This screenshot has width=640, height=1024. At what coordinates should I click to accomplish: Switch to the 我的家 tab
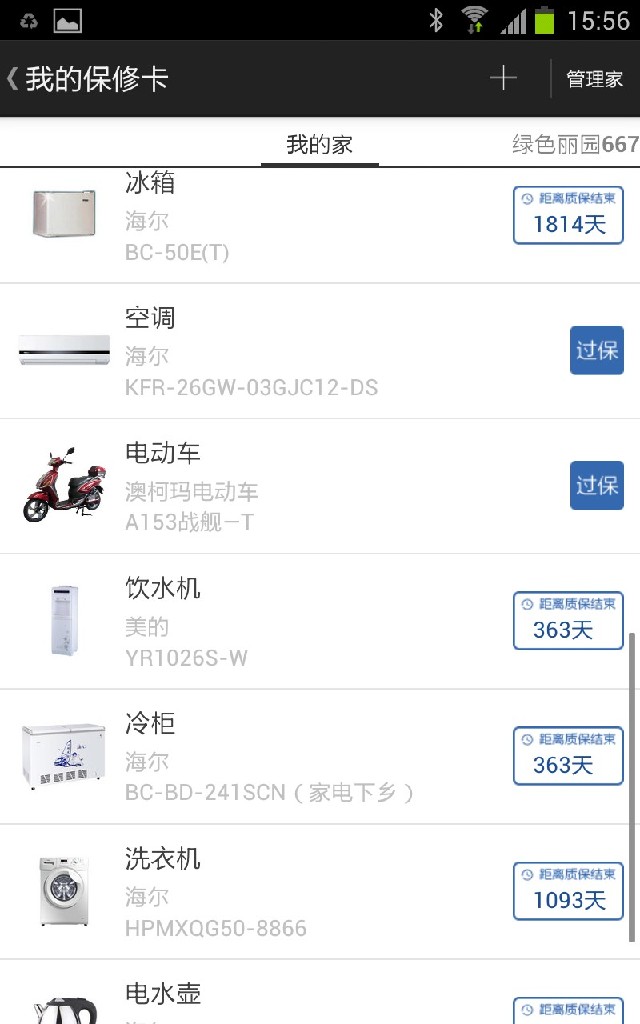pos(319,145)
